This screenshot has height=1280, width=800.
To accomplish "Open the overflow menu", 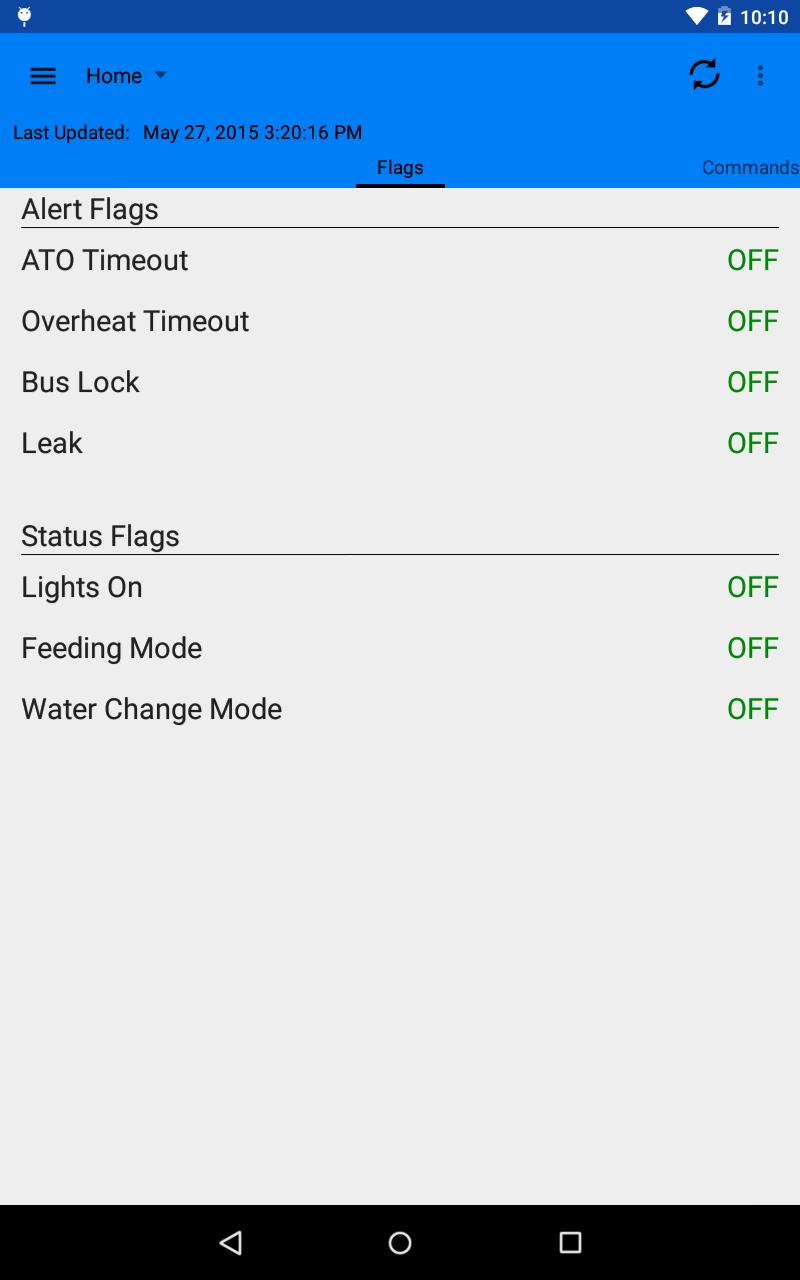I will coord(760,76).
